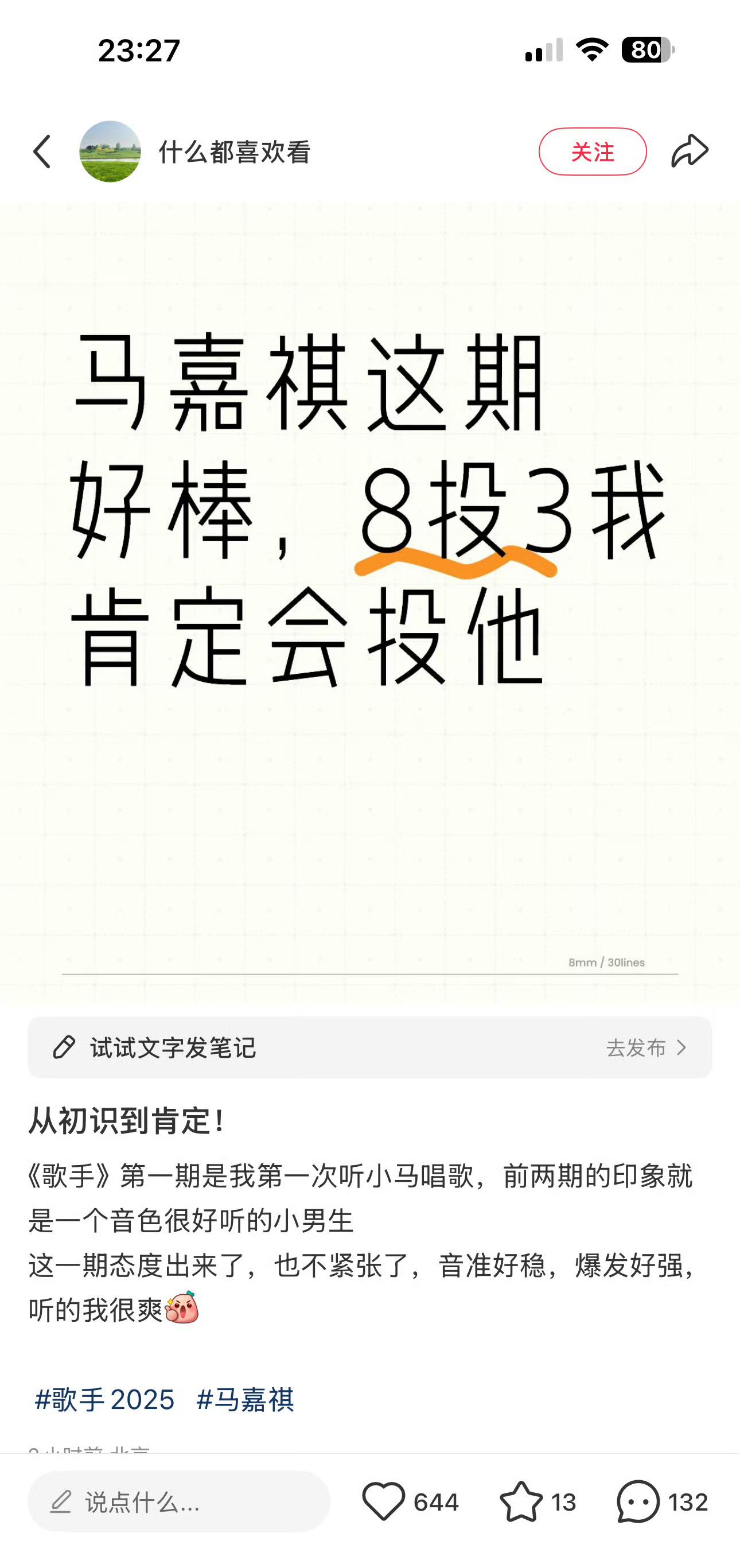The height and width of the screenshot is (1568, 740).
Task: Follow 什么都喜欢看 with the 关注 button
Action: pyautogui.click(x=591, y=152)
